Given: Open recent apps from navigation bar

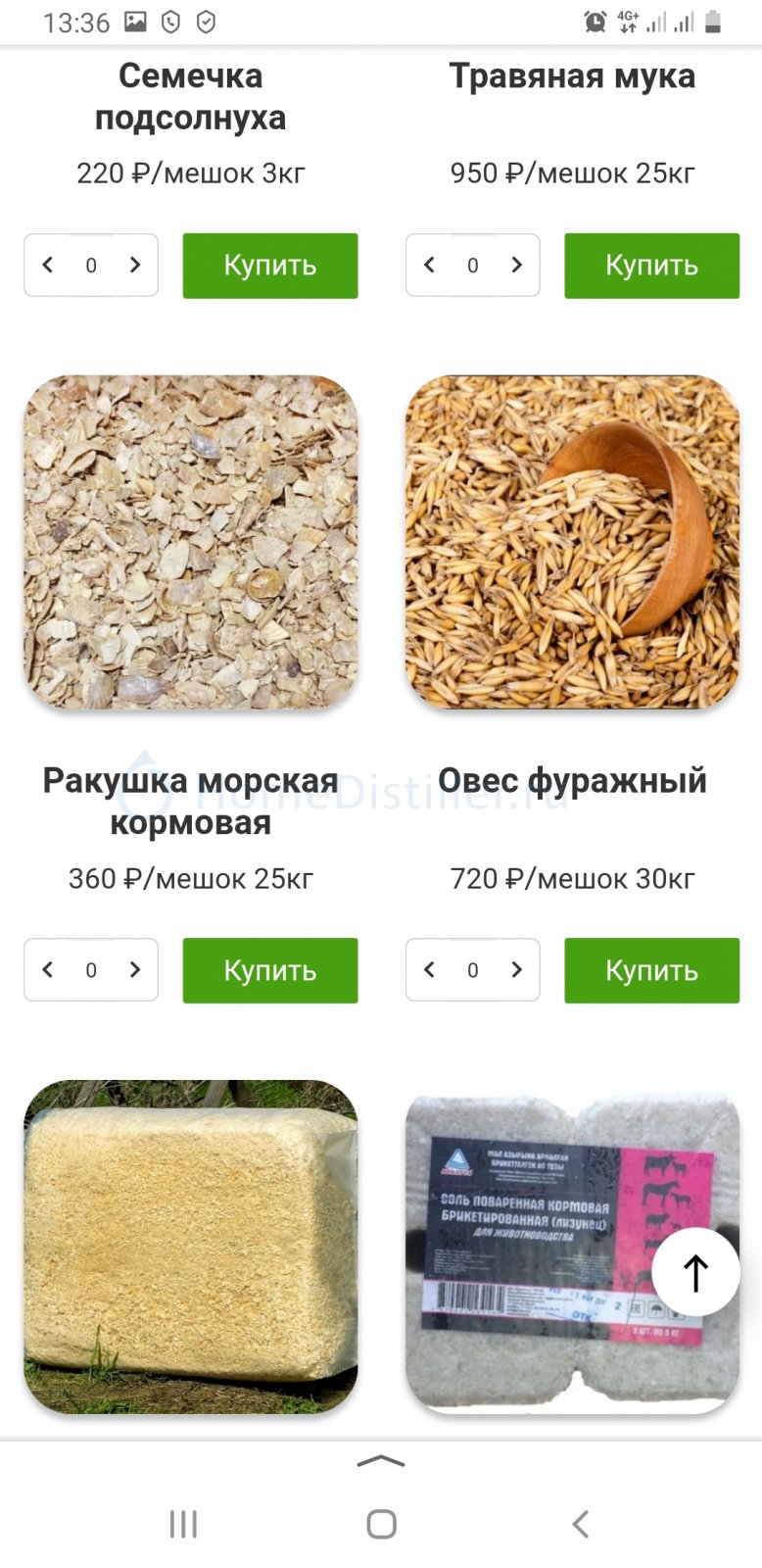Looking at the screenshot, I should pos(183,1524).
